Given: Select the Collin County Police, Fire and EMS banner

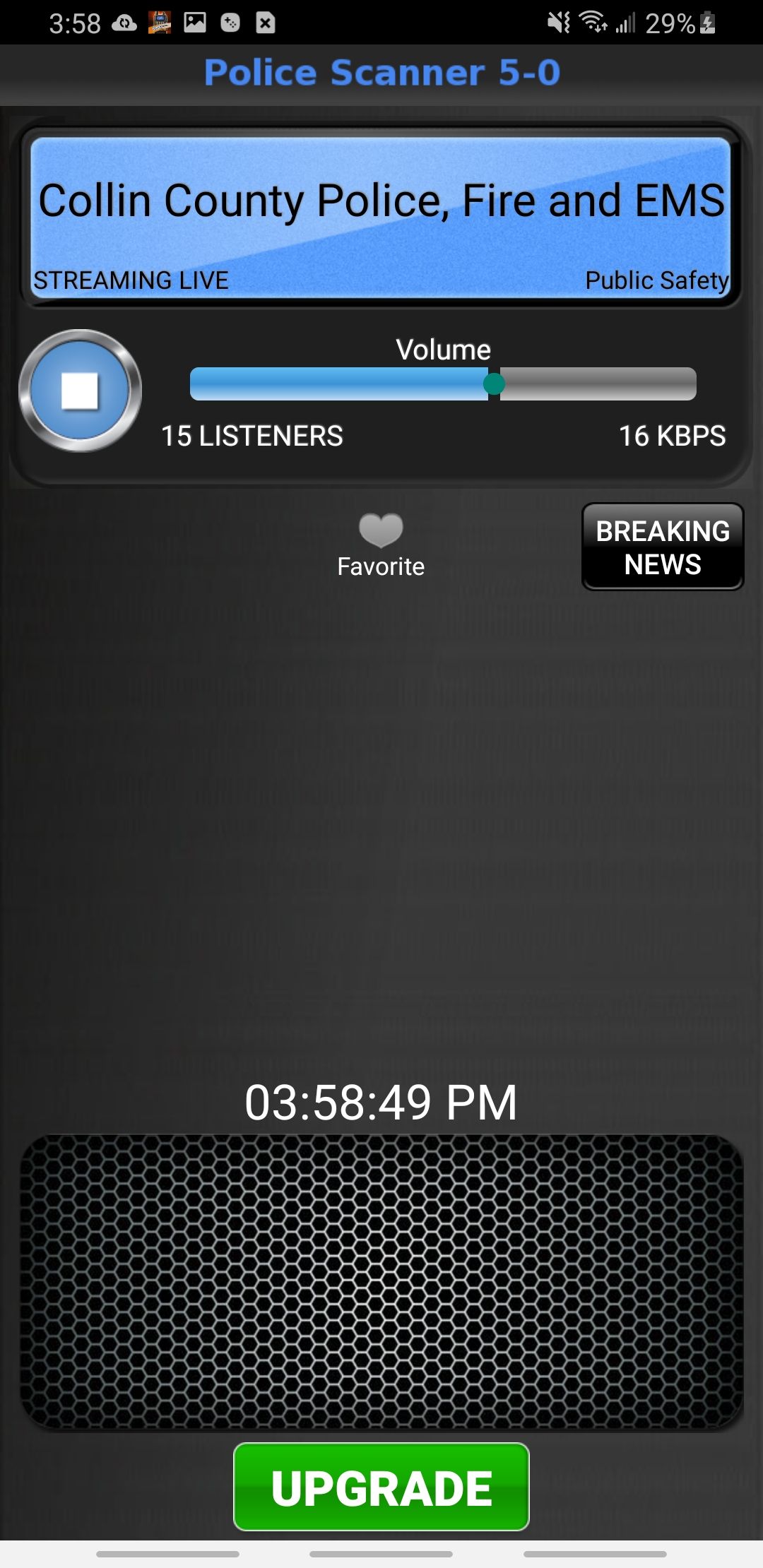Looking at the screenshot, I should (x=381, y=201).
